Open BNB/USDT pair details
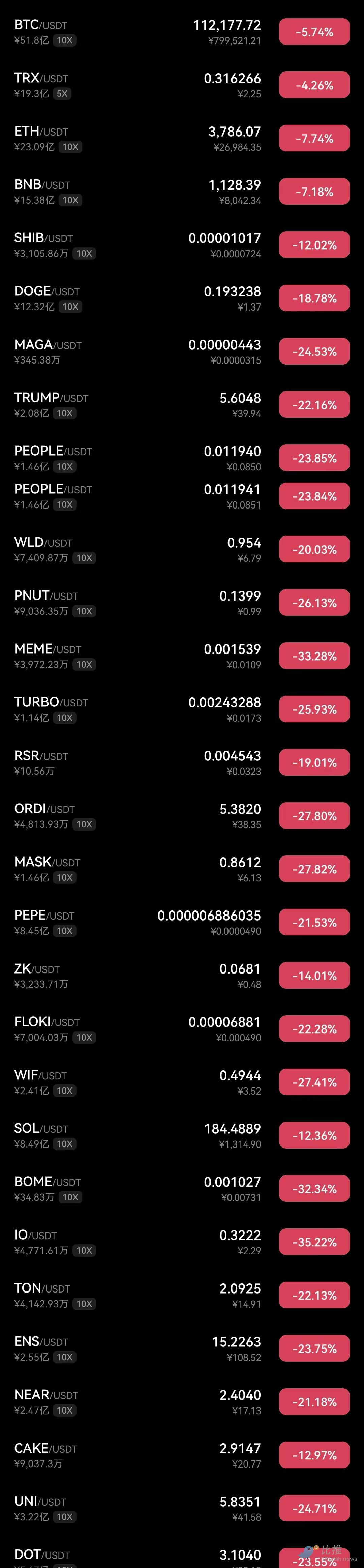Image resolution: width=364 pixels, height=1568 pixels. (x=42, y=185)
